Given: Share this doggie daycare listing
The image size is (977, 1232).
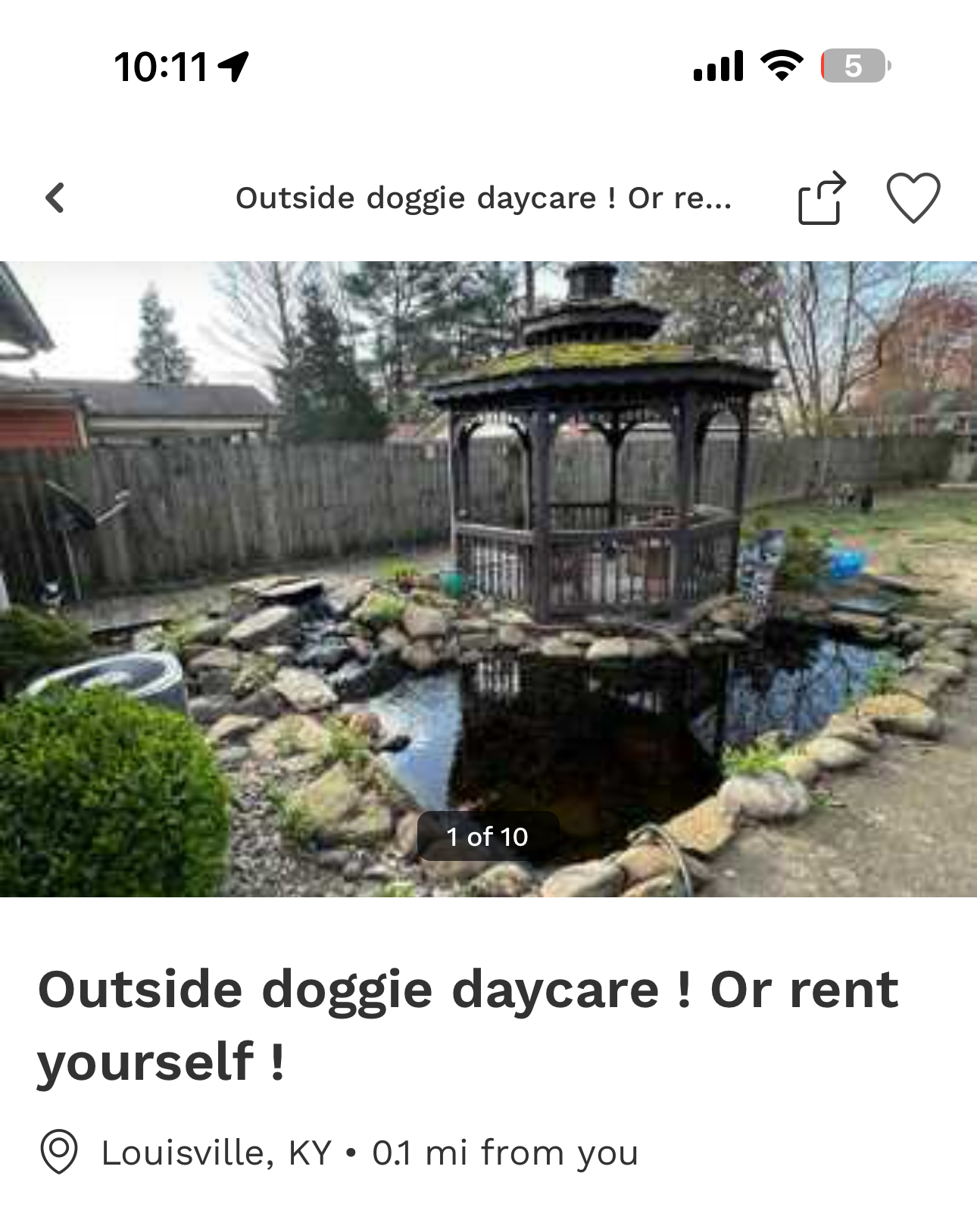Looking at the screenshot, I should coord(821,198).
